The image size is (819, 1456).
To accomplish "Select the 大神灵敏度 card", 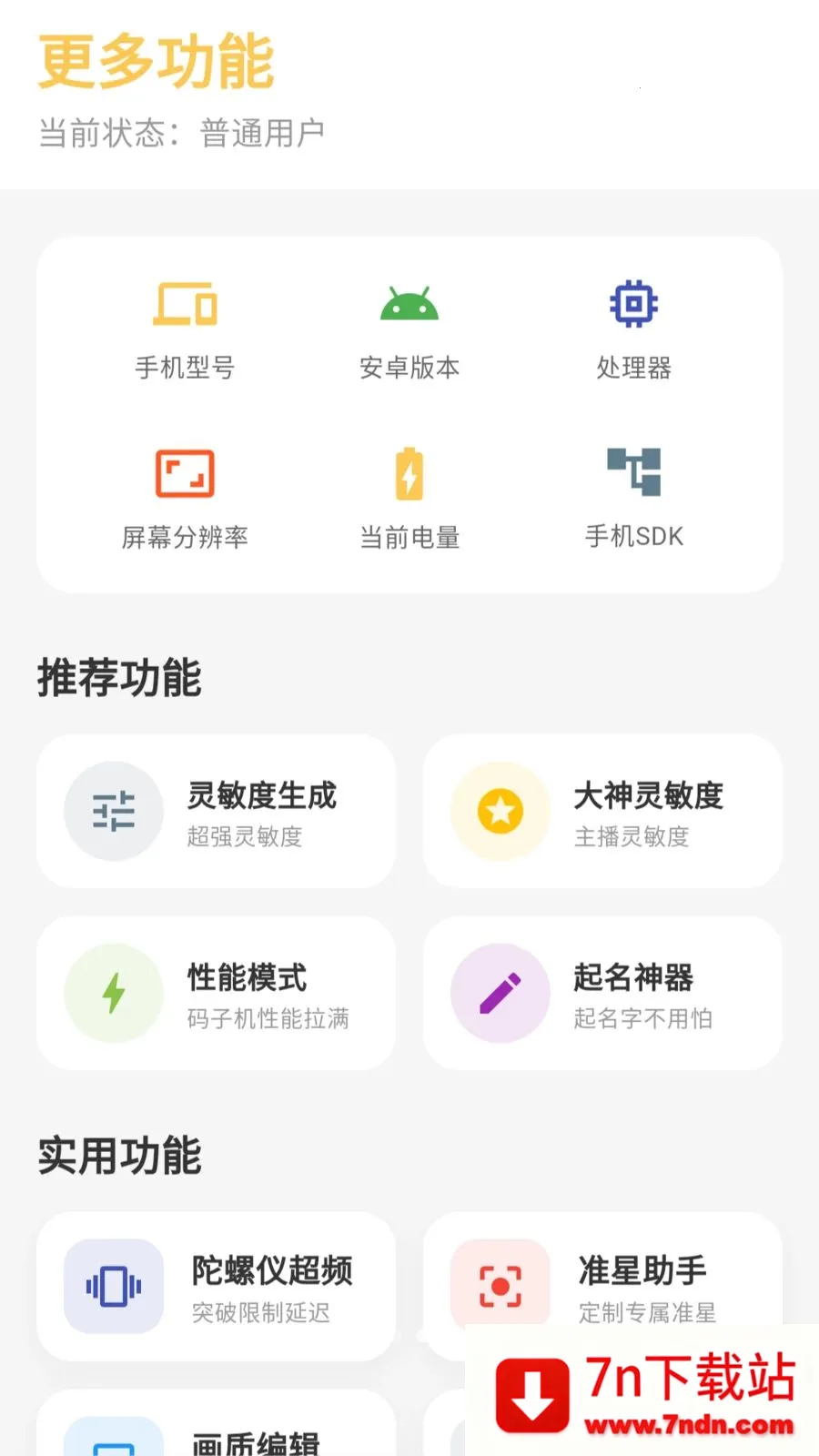I will coord(602,811).
